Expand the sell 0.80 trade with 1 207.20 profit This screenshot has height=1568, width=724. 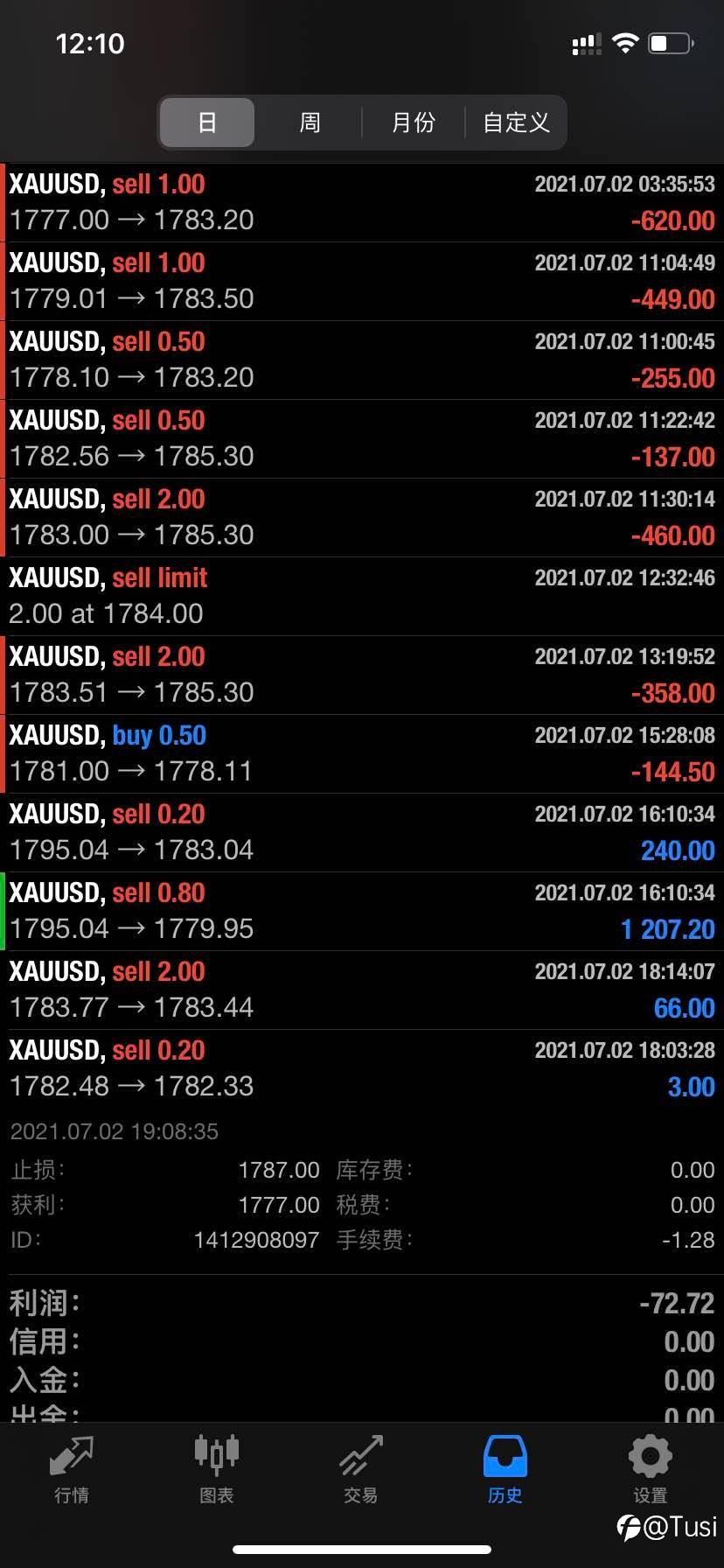362,911
